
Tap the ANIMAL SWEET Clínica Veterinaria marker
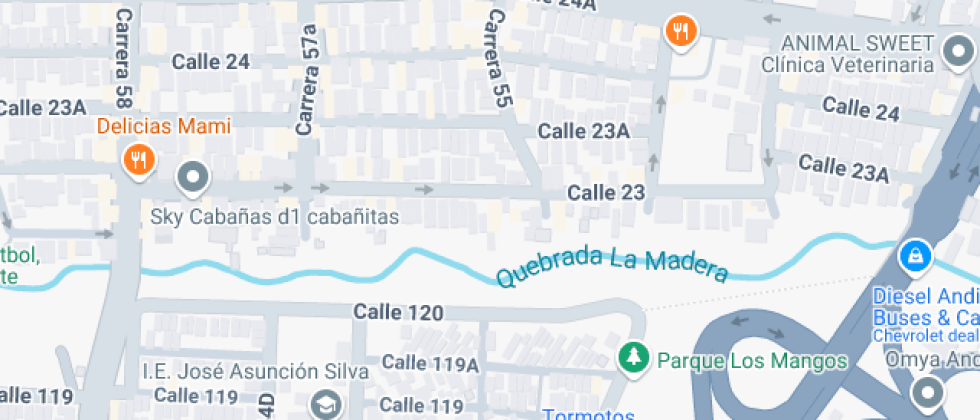(956, 47)
